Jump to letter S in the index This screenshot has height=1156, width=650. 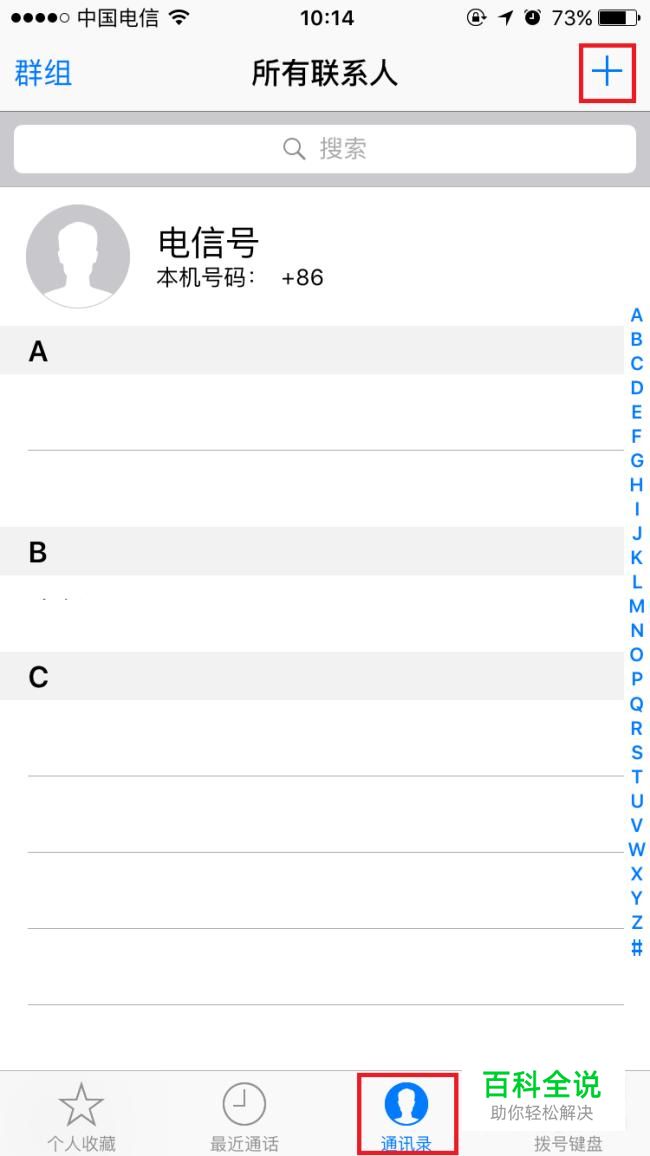[x=636, y=752]
